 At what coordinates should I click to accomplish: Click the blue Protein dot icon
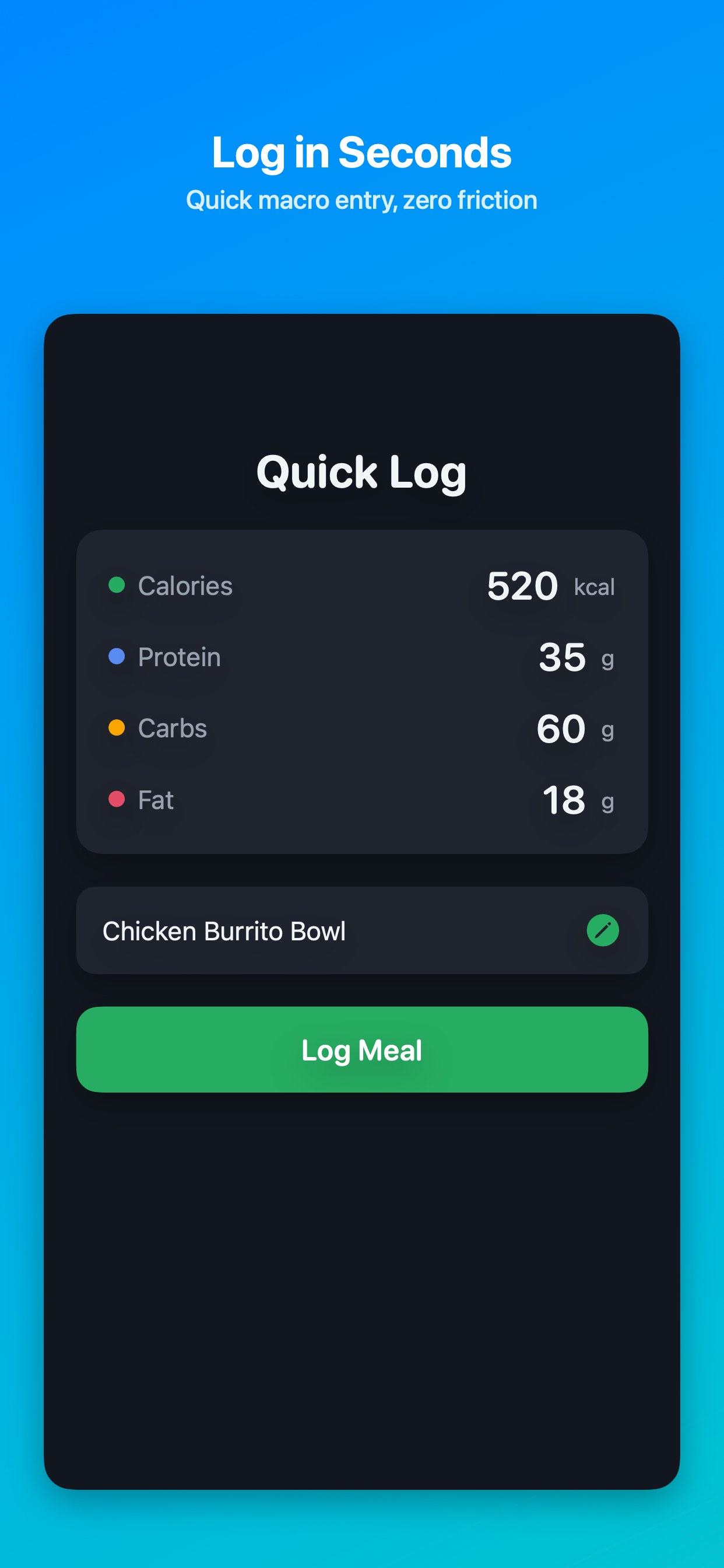coord(117,657)
